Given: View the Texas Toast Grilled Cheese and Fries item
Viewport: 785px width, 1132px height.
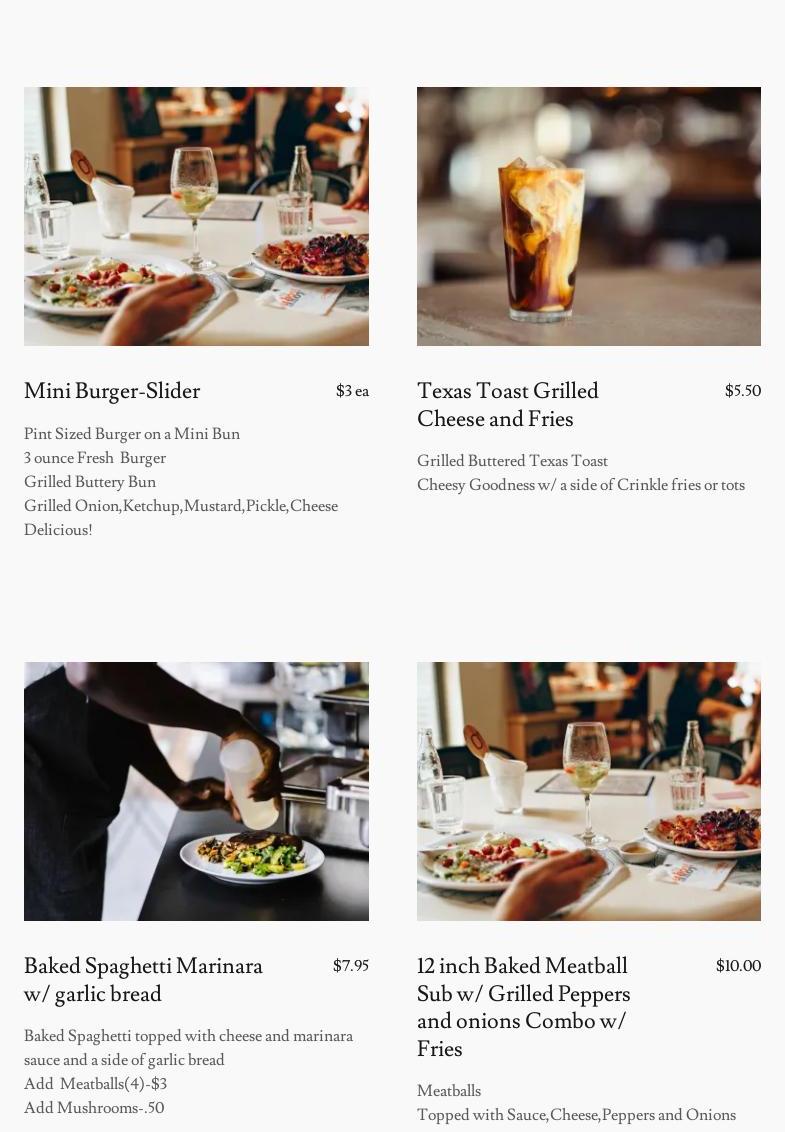Looking at the screenshot, I should (x=507, y=404).
